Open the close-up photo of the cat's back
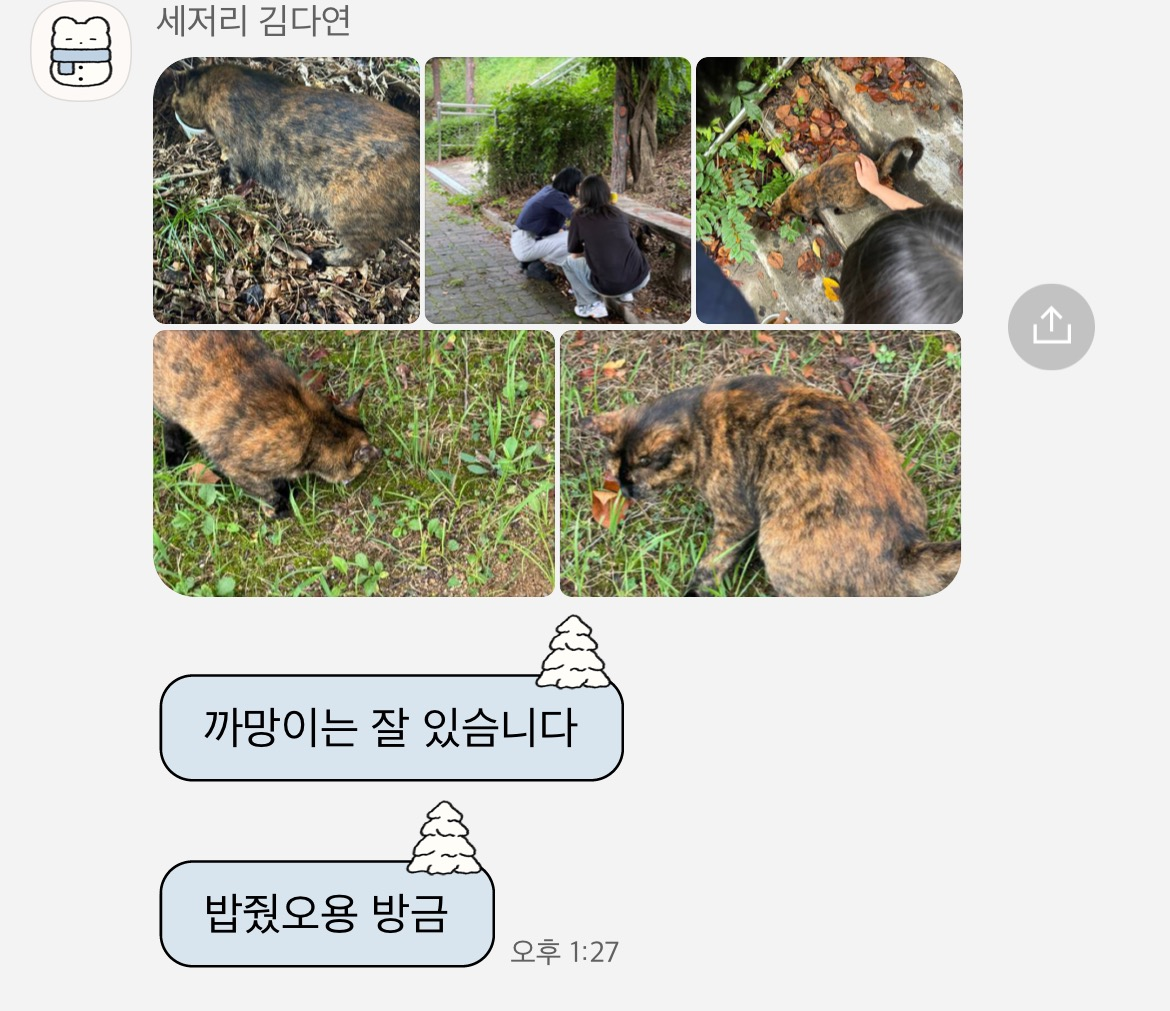Image resolution: width=1170 pixels, height=1011 pixels. point(287,191)
